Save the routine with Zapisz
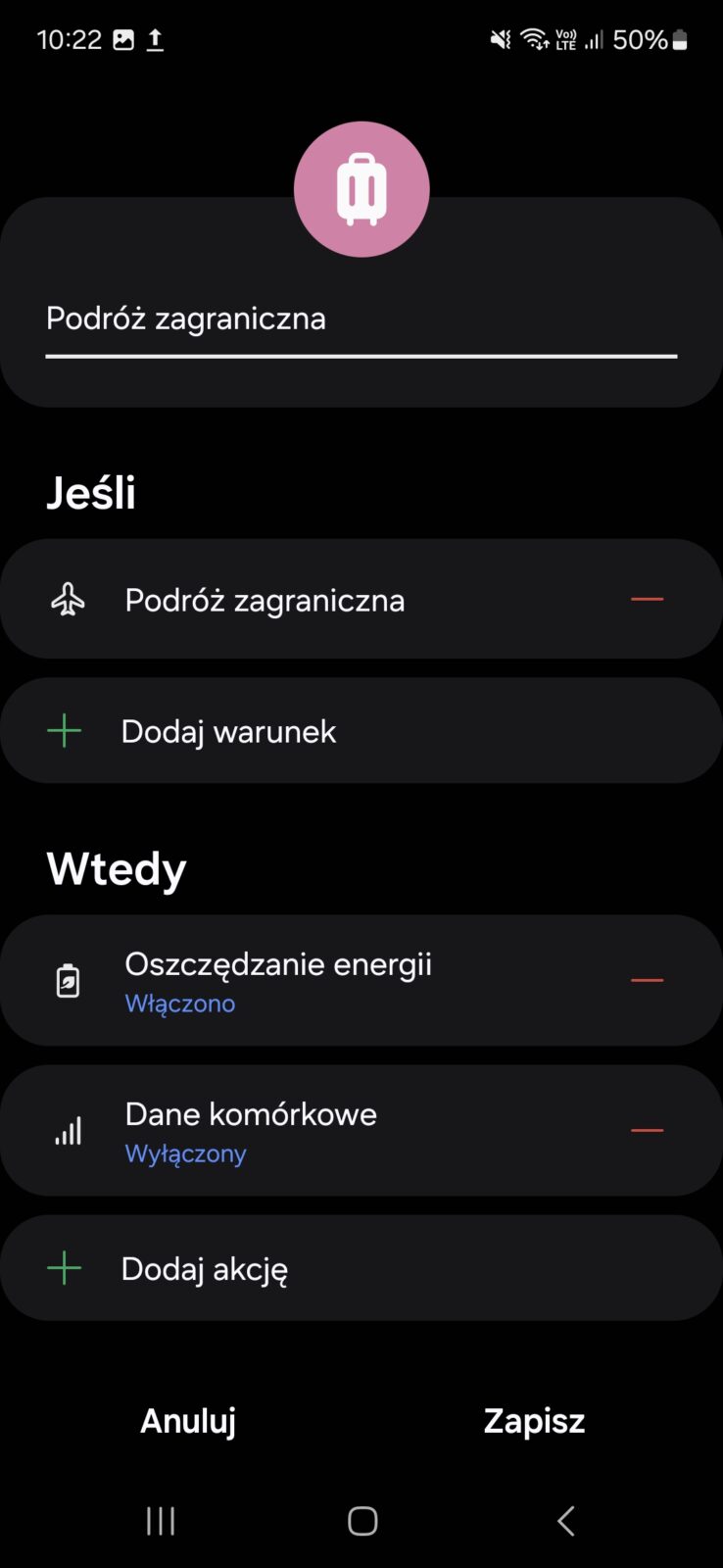This screenshot has width=723, height=1568. 534,1421
